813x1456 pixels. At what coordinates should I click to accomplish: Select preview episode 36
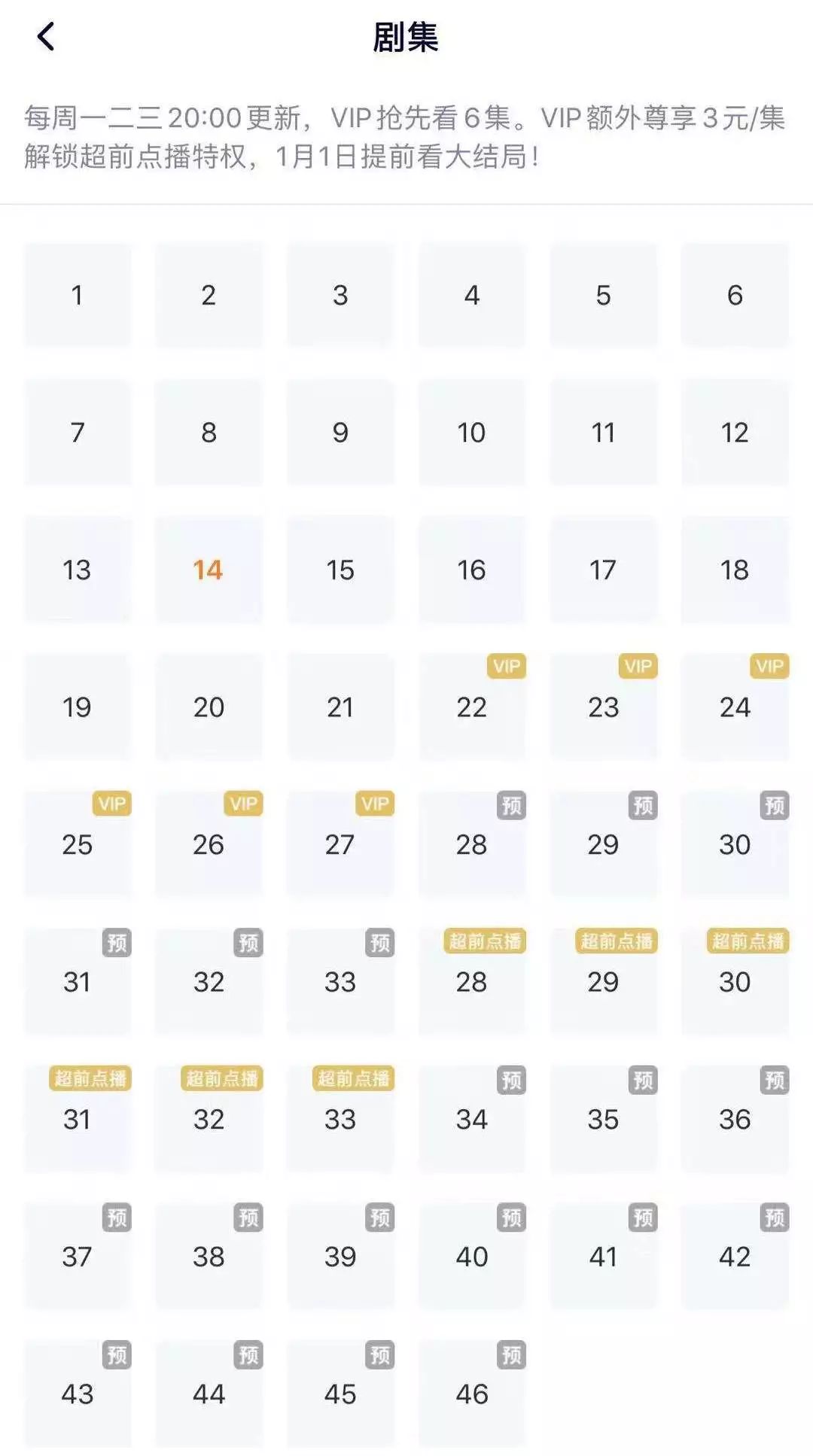point(735,1119)
